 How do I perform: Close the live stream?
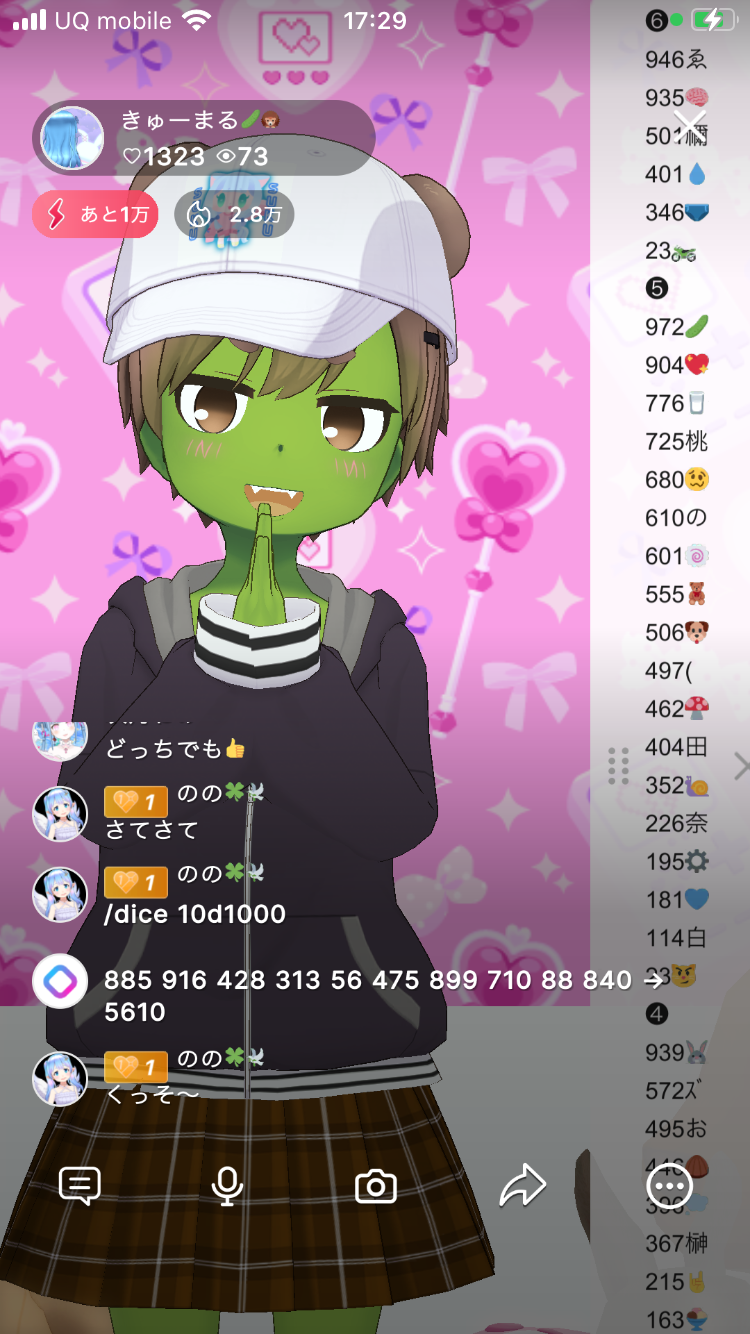[x=689, y=124]
